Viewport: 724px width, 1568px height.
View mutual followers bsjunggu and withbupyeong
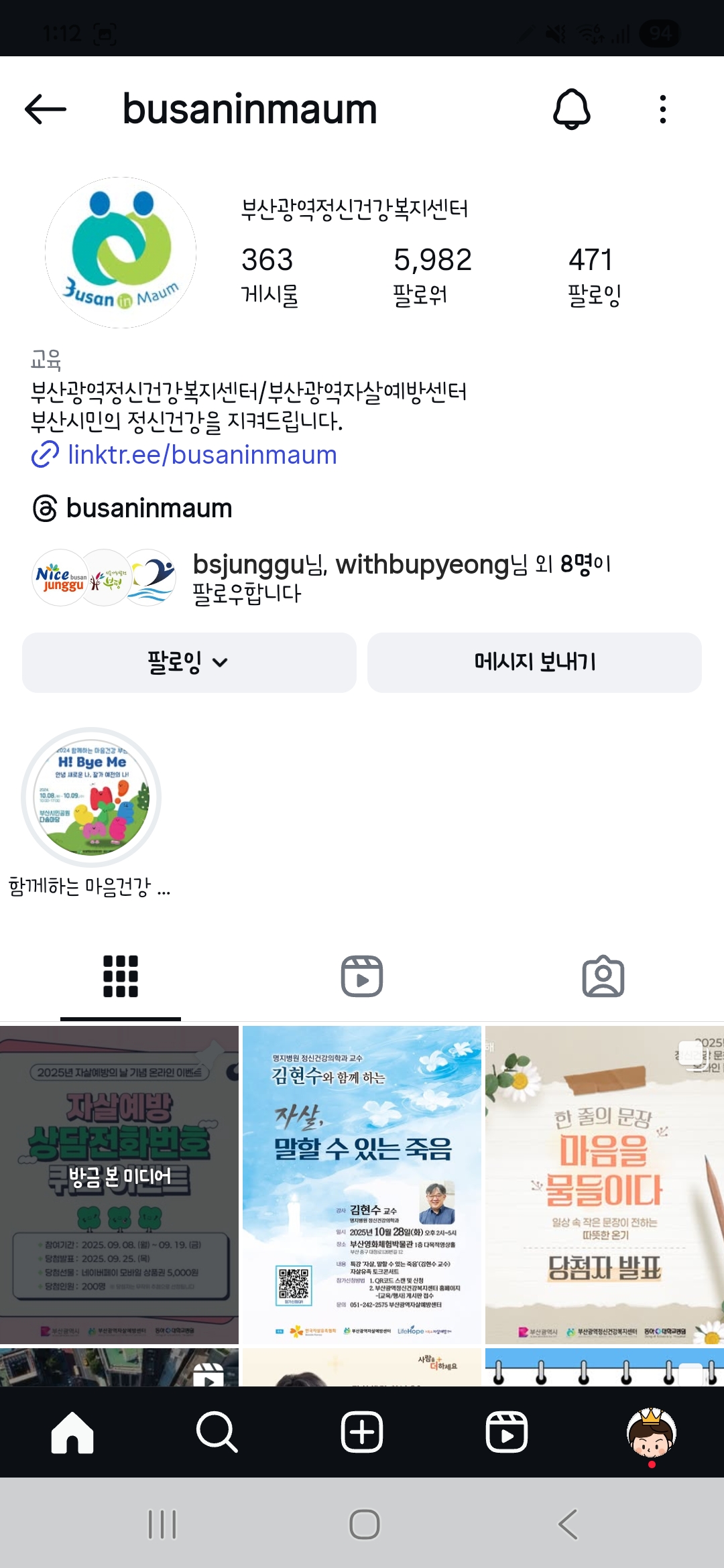(401, 578)
